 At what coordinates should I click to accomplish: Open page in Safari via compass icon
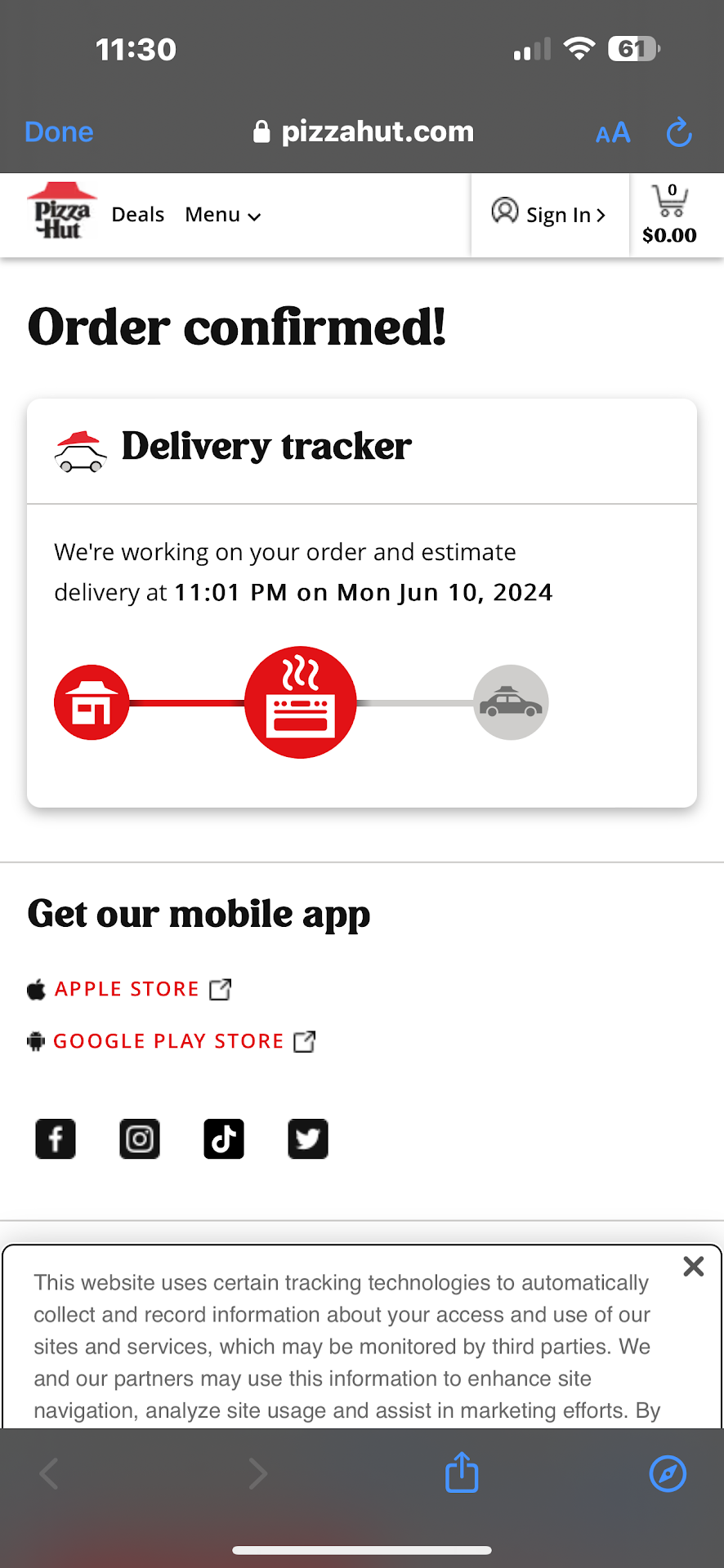(x=668, y=1473)
